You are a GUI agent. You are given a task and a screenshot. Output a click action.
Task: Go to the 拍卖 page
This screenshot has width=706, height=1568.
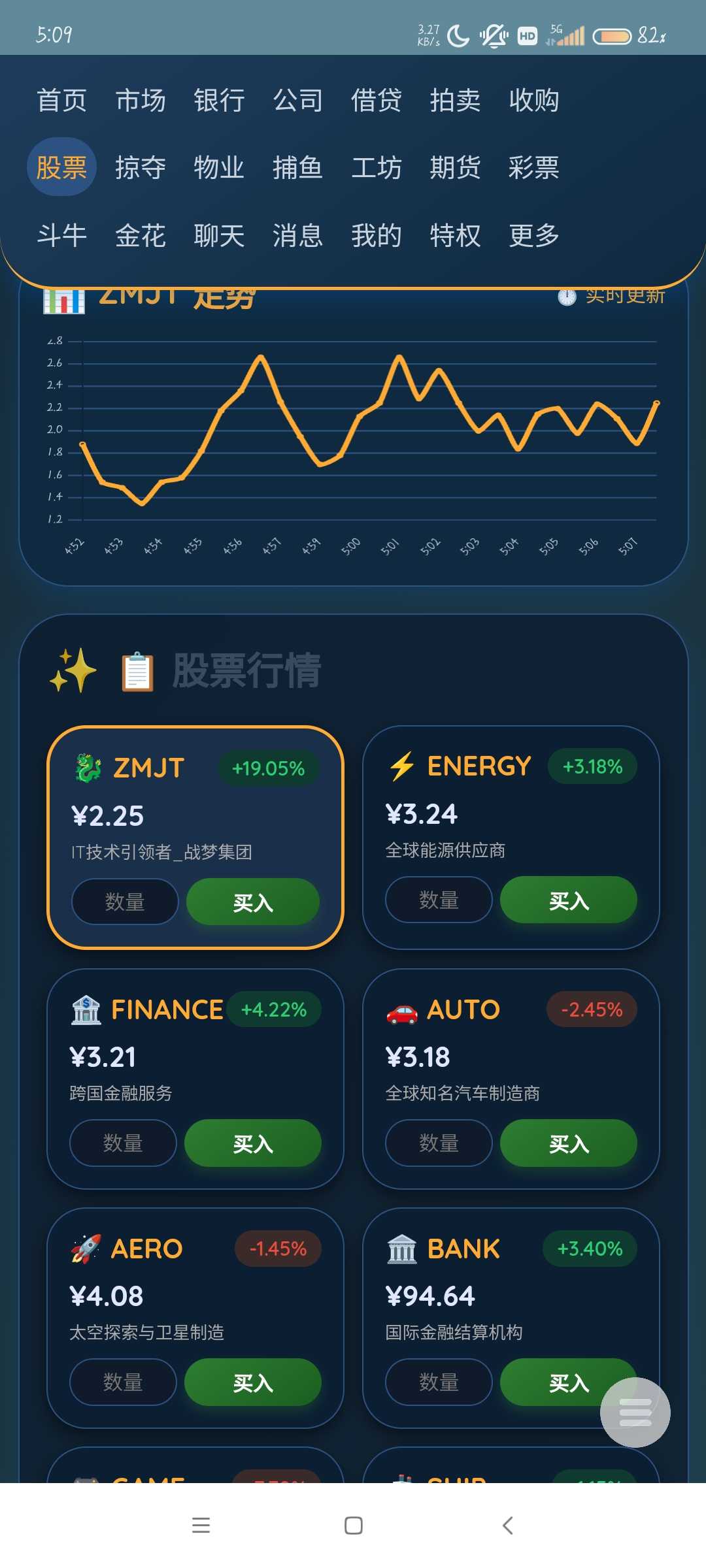(x=455, y=101)
